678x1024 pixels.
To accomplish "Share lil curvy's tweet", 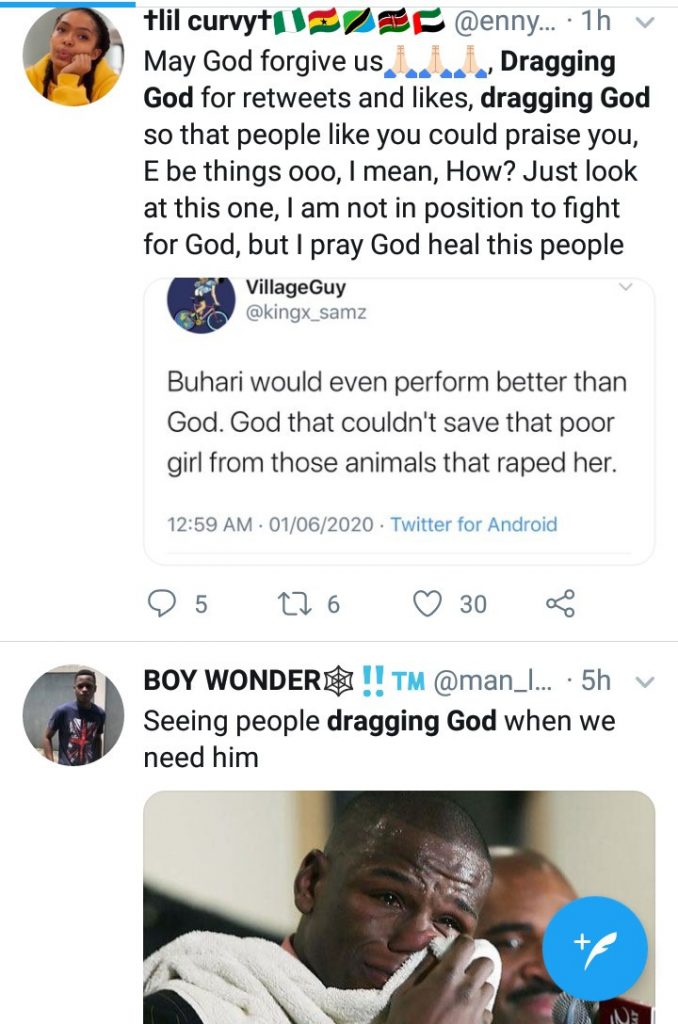I will 560,603.
